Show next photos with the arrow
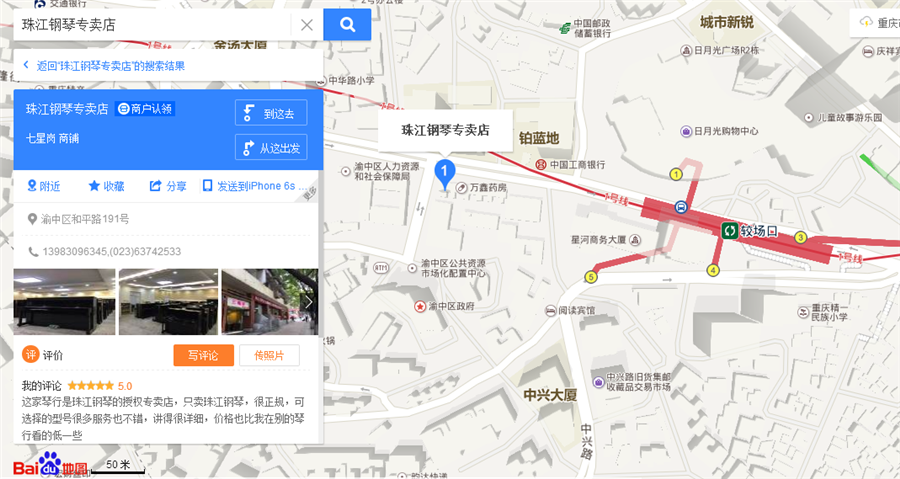Screen dimensions: 900x479 (308, 301)
